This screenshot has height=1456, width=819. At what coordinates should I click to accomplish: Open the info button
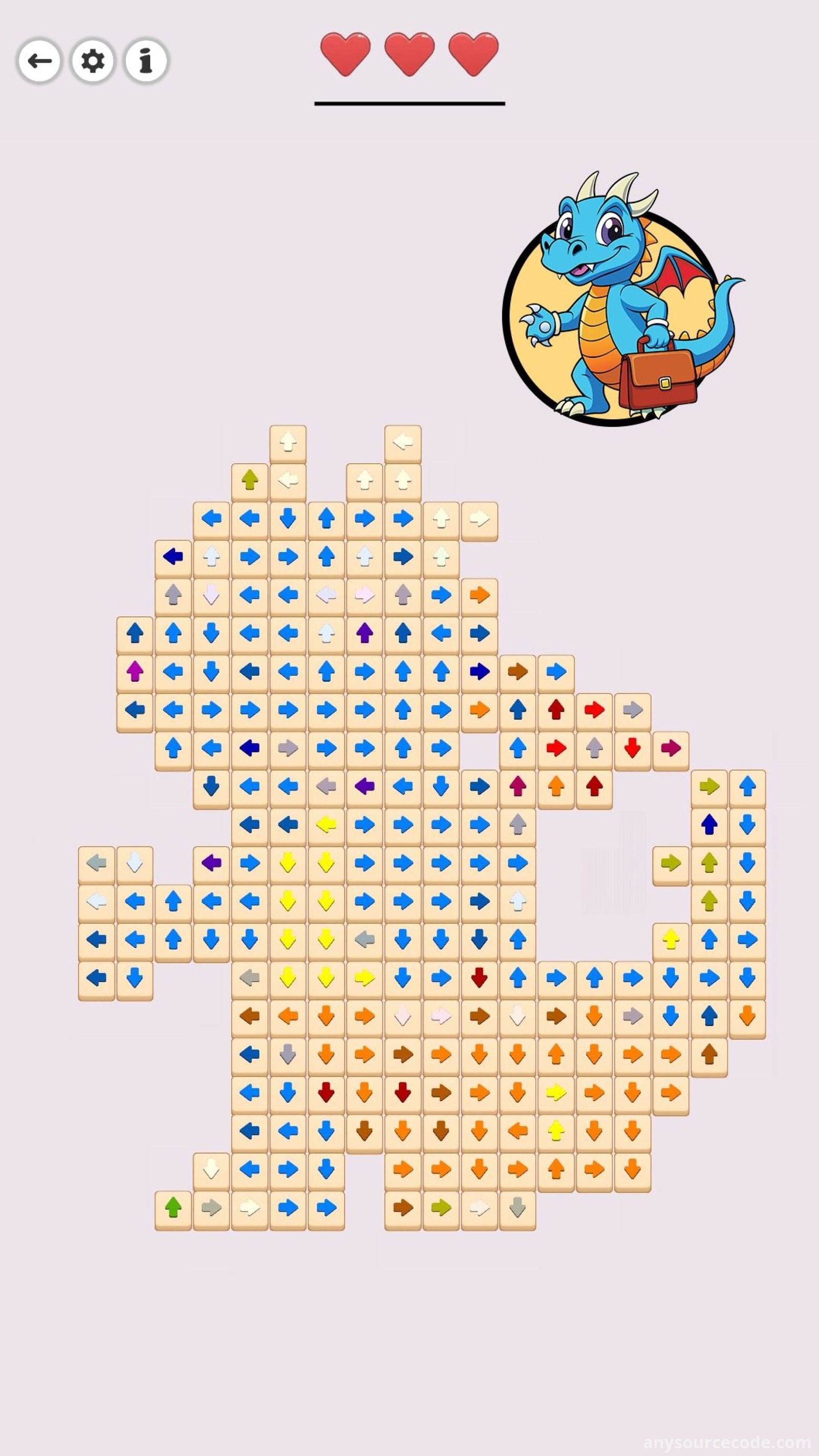tap(146, 60)
